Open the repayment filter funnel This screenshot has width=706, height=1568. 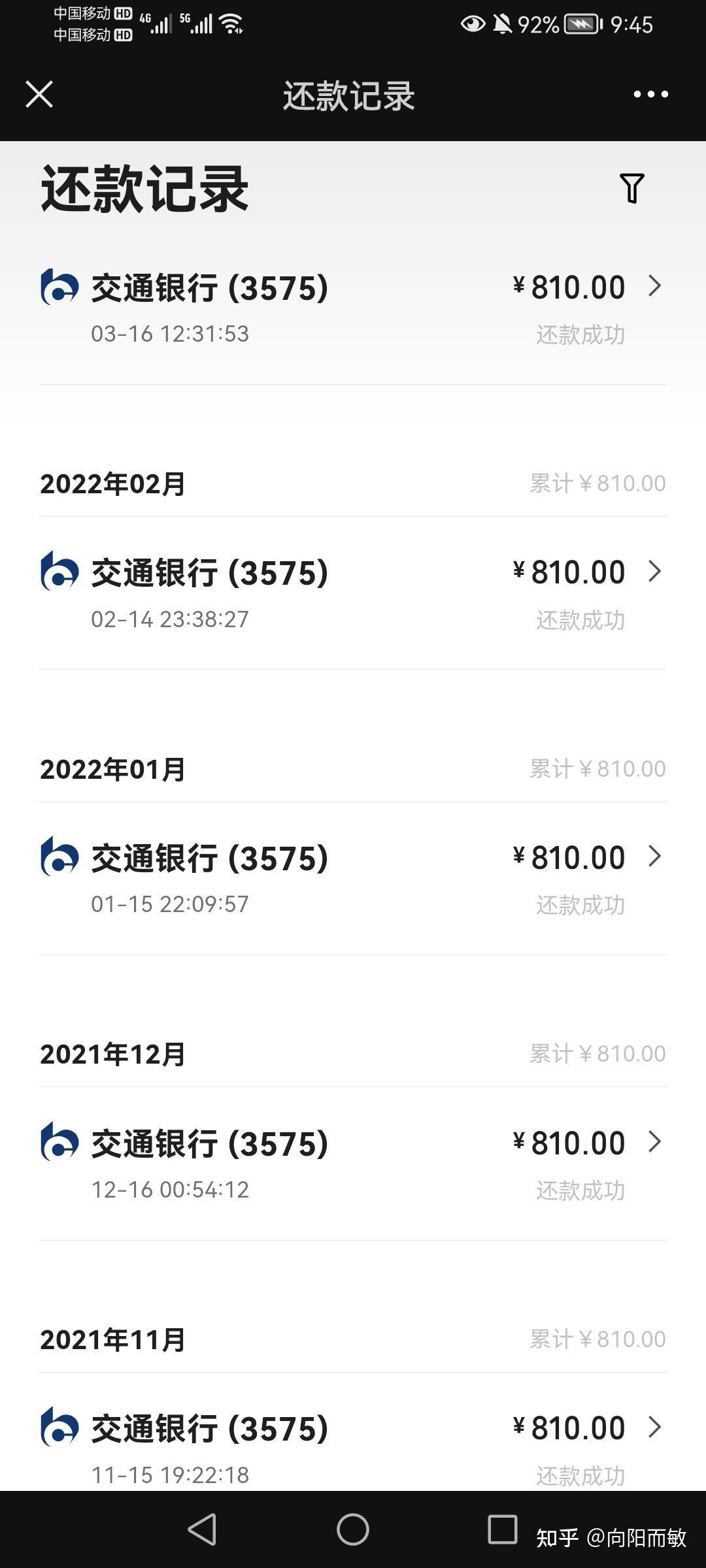pyautogui.click(x=631, y=188)
